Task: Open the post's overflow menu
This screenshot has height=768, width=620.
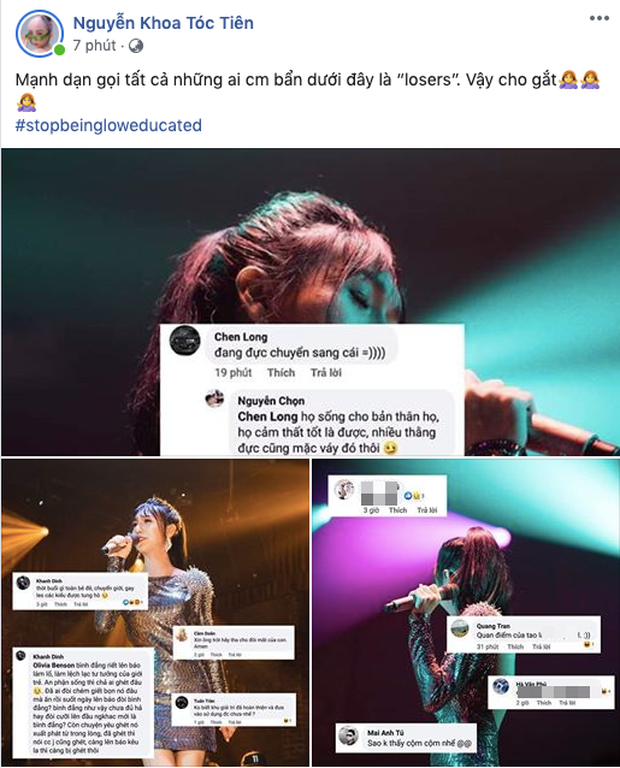Action: (598, 21)
